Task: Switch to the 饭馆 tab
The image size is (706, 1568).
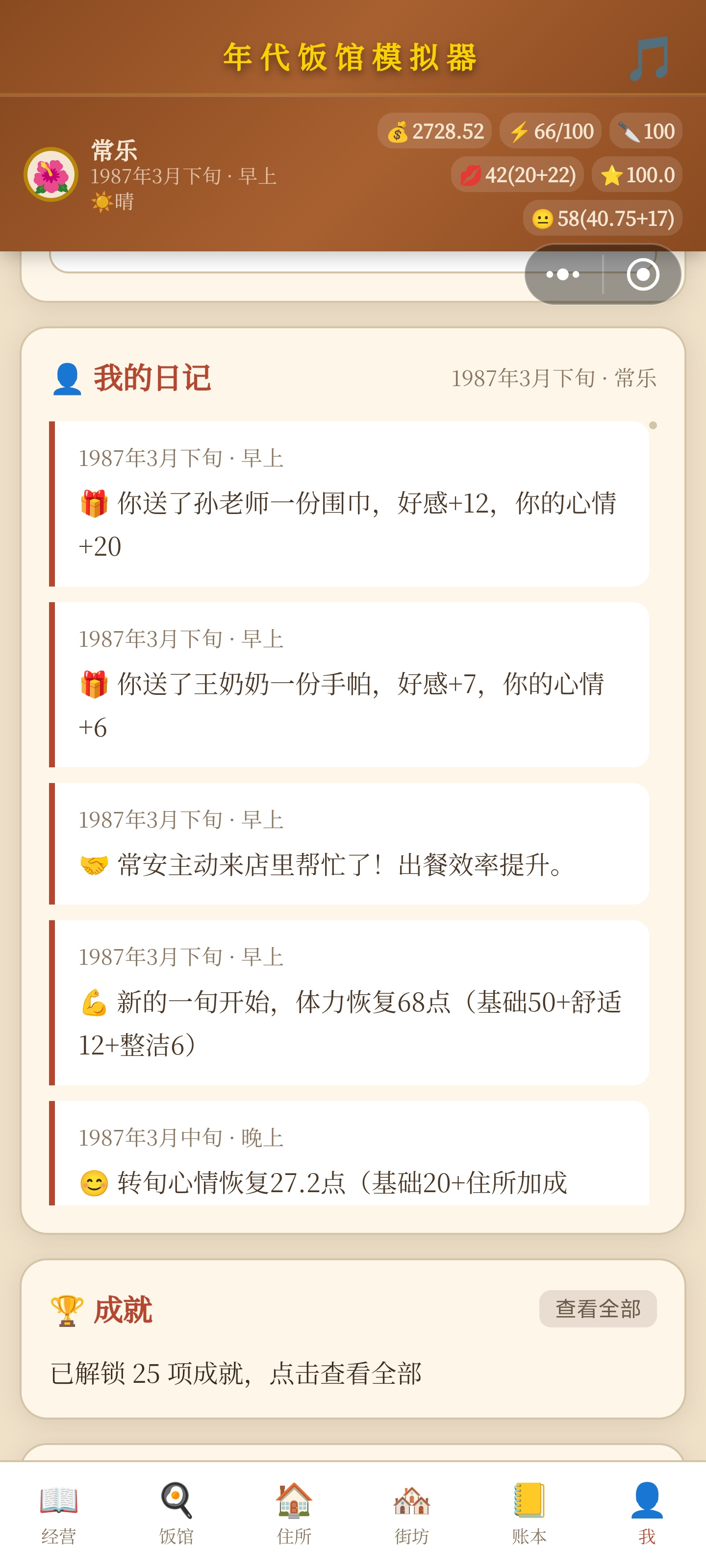Action: click(176, 1513)
